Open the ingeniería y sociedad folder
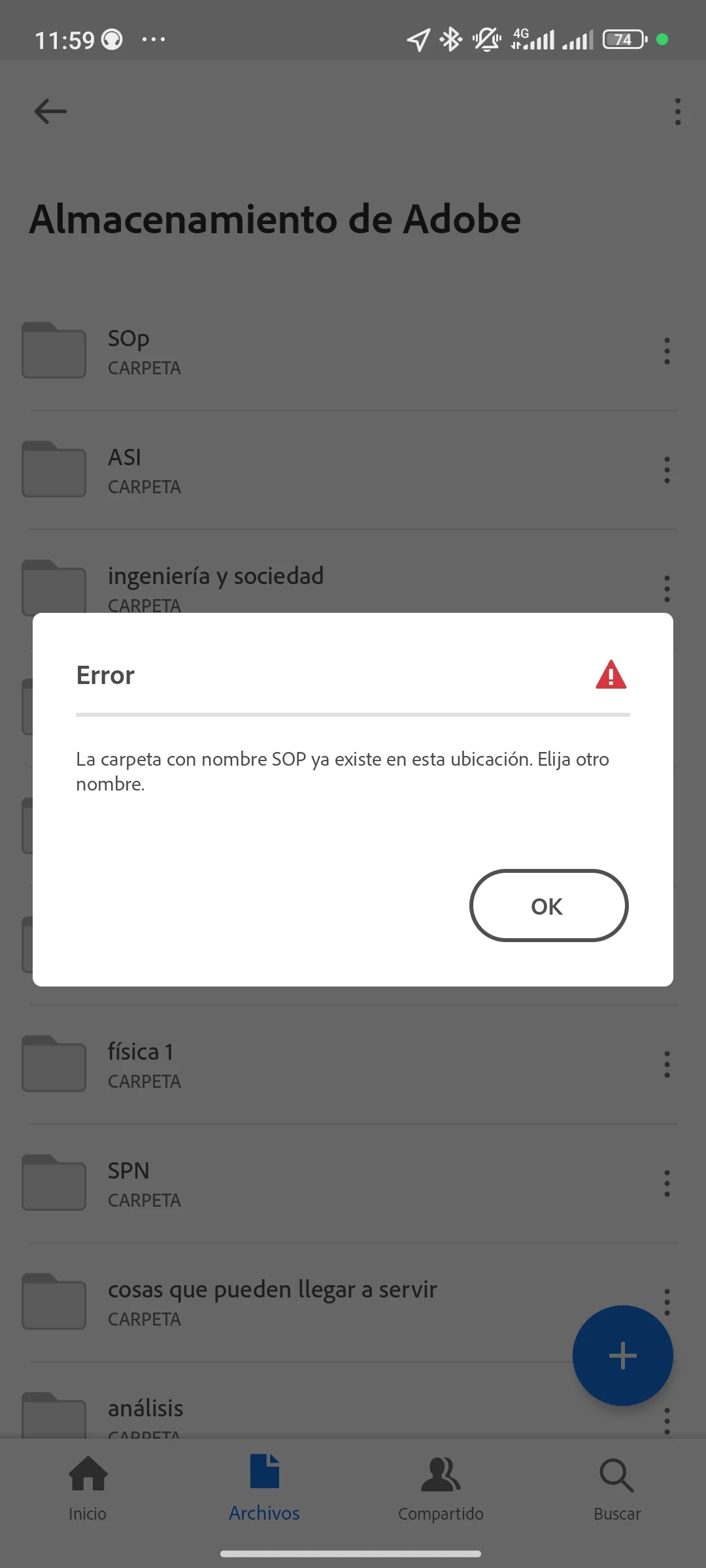The height and width of the screenshot is (1568, 706). 261,585
